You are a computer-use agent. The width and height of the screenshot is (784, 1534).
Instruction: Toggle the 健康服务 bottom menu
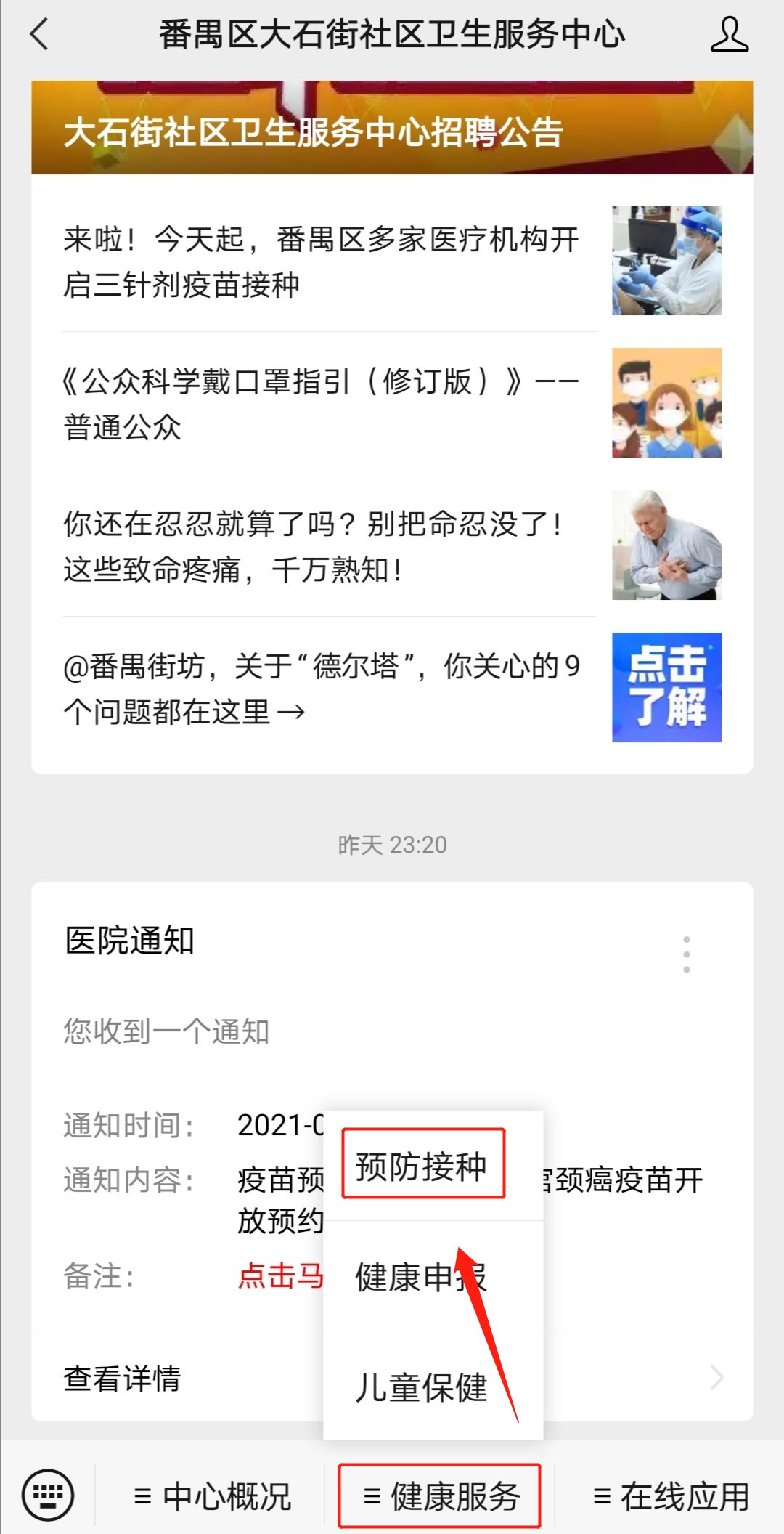(440, 1496)
